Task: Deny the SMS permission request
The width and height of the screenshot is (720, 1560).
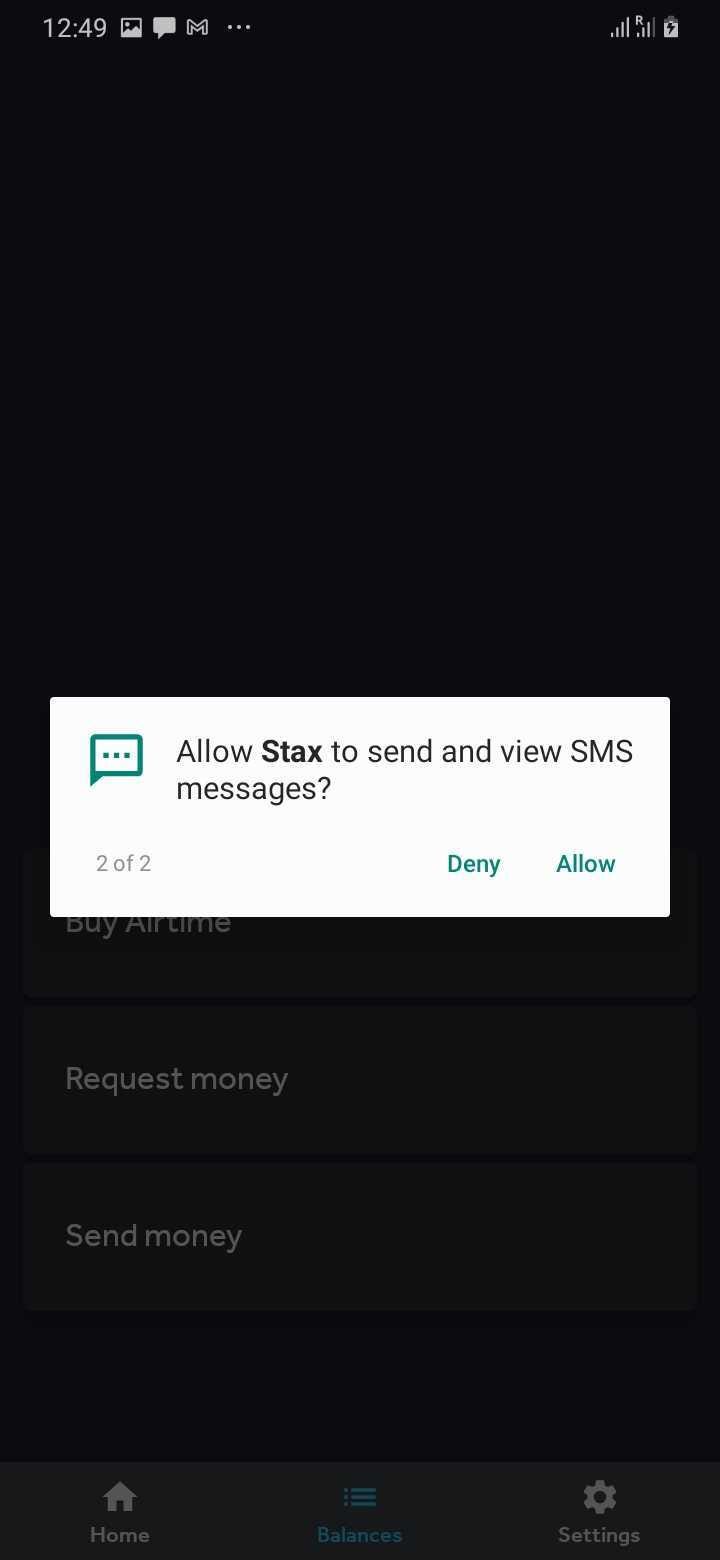Action: tap(473, 864)
